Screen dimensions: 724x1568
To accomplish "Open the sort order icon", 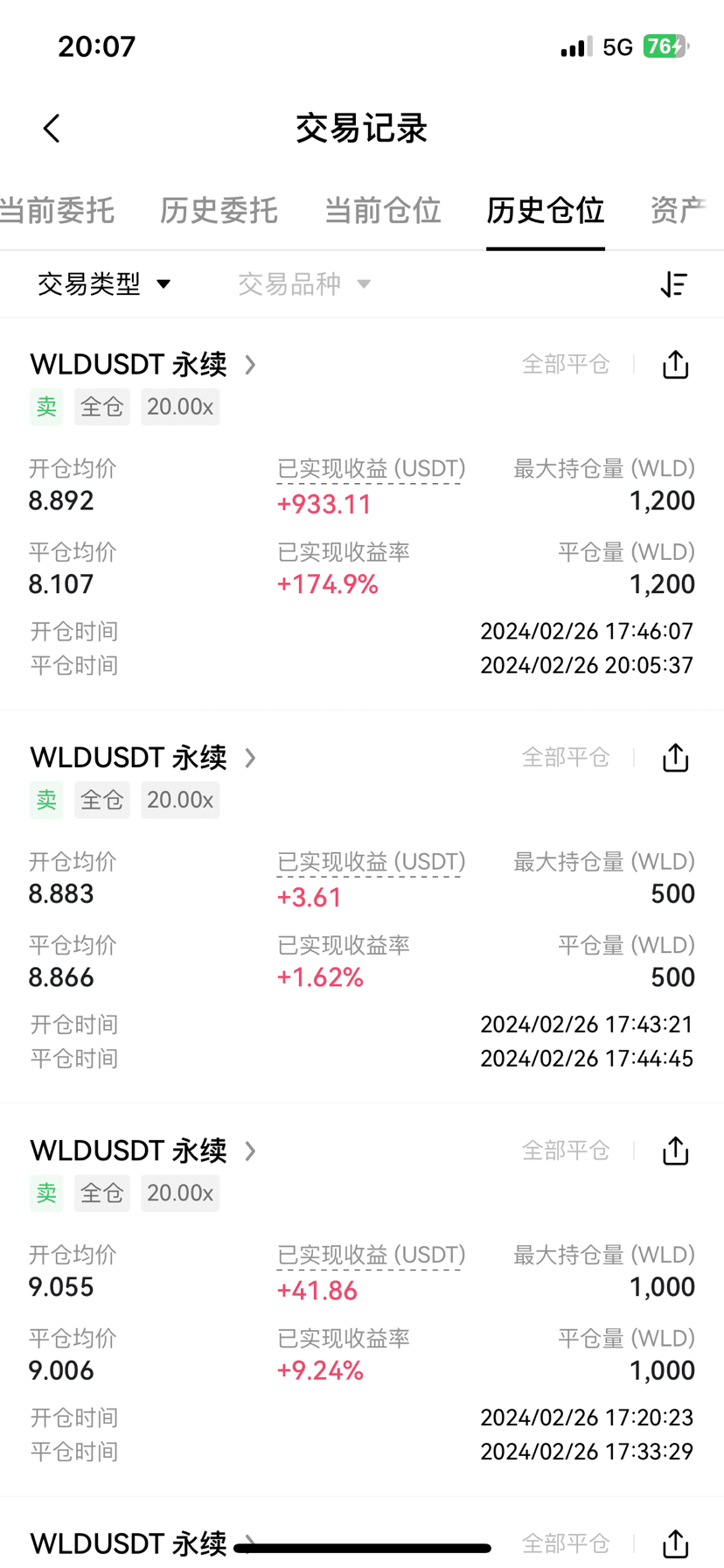I will pos(673,283).
